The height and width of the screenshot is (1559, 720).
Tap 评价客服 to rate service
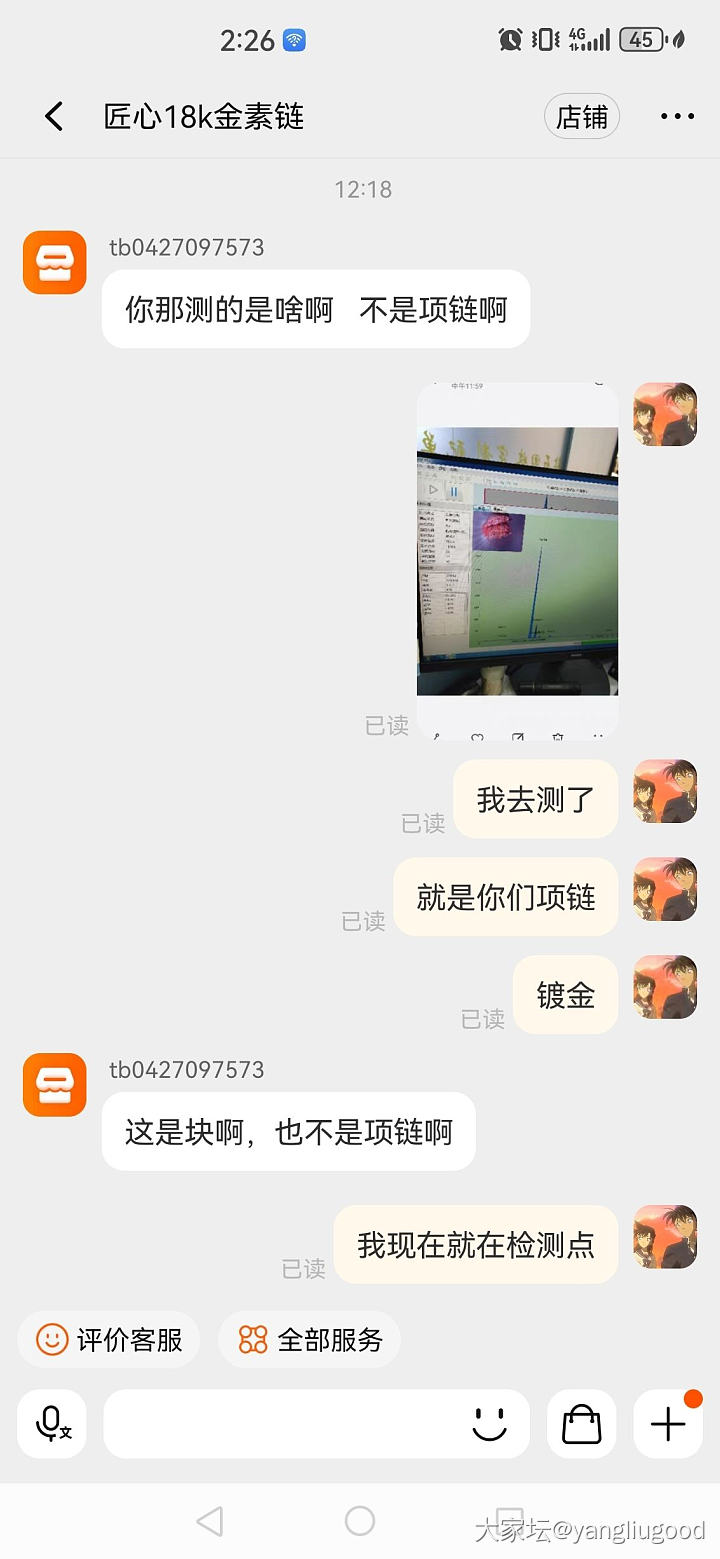point(109,1339)
